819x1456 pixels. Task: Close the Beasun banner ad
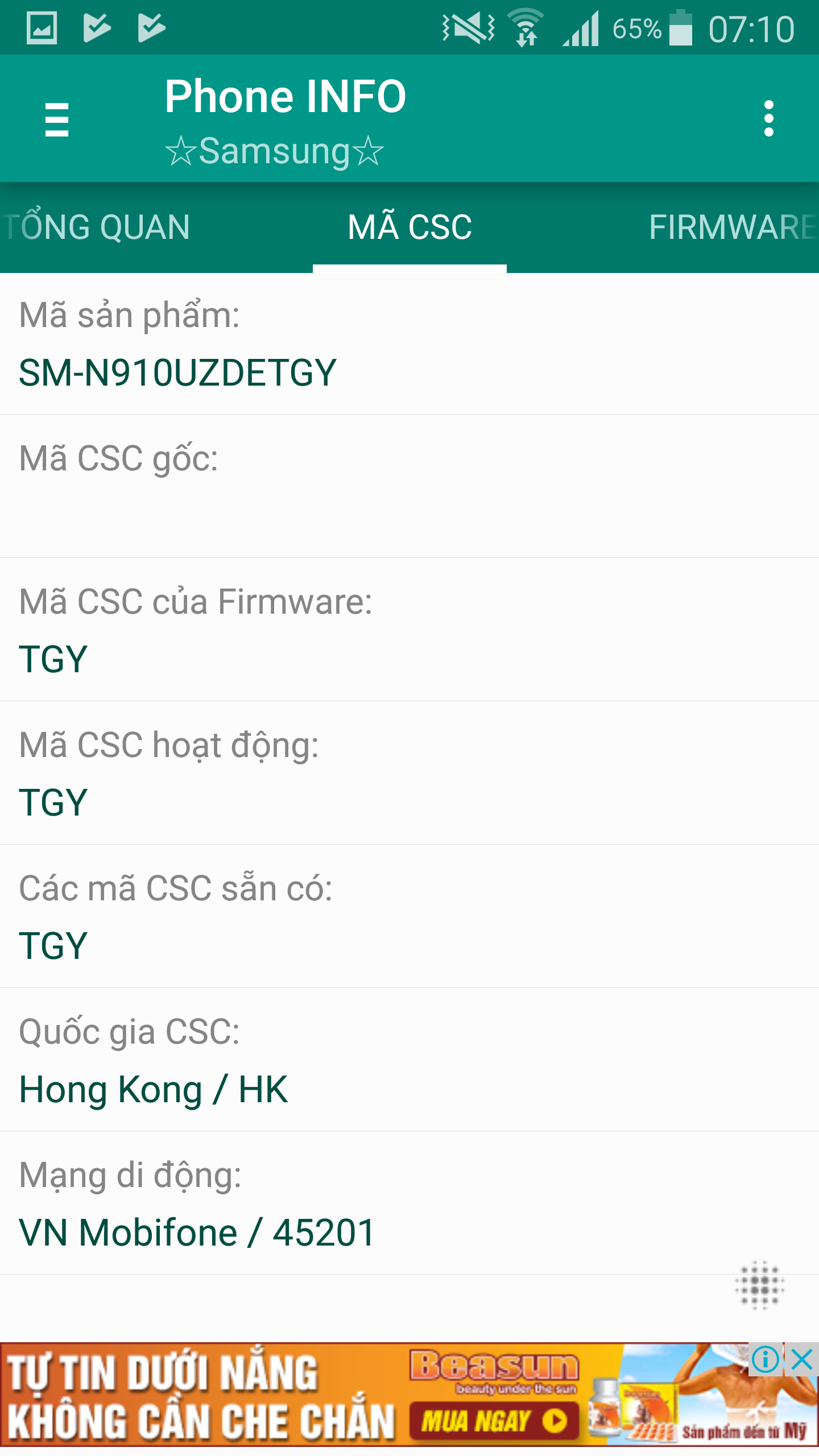pyautogui.click(x=802, y=1360)
